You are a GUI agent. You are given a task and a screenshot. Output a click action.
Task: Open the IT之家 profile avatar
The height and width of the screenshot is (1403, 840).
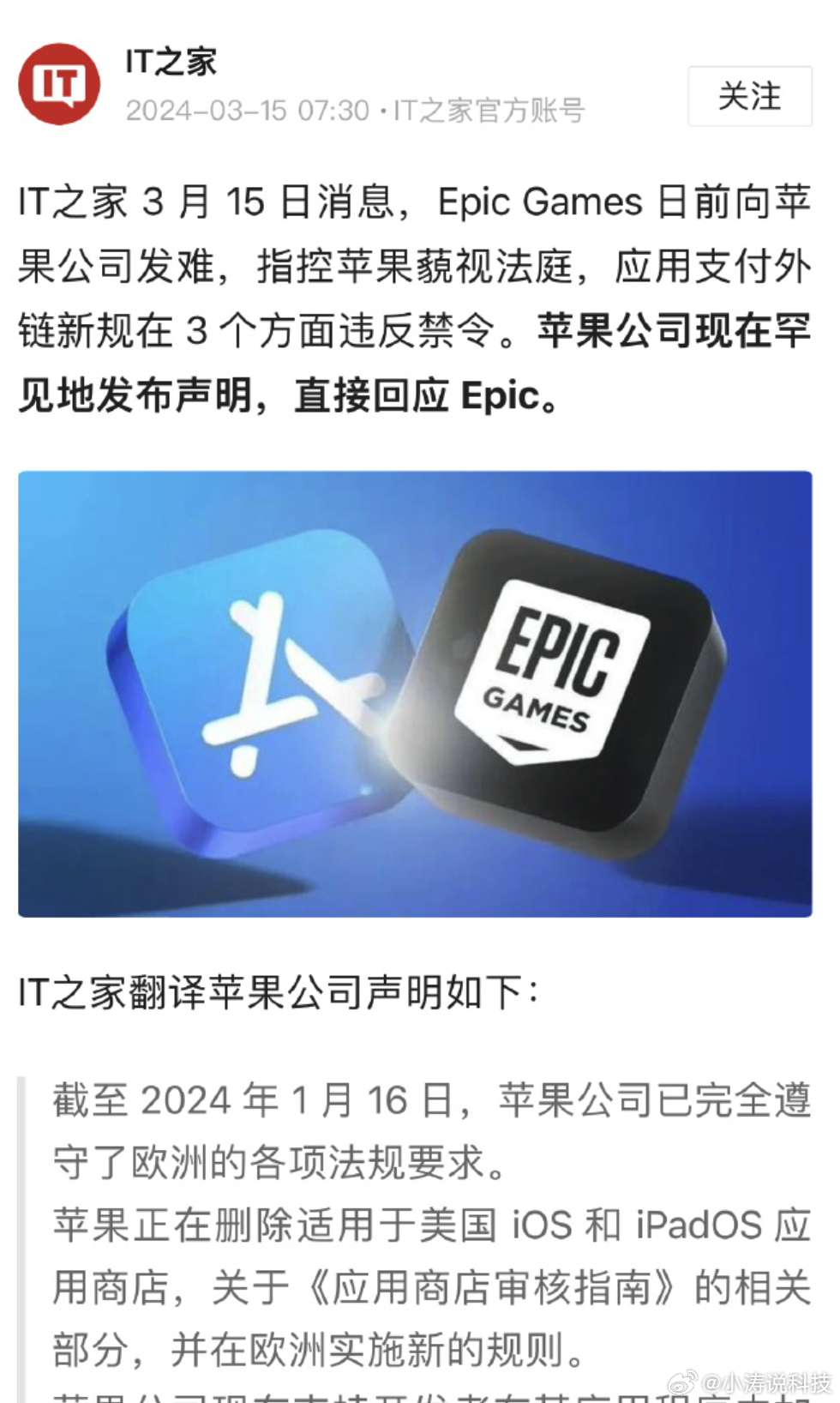[x=59, y=85]
